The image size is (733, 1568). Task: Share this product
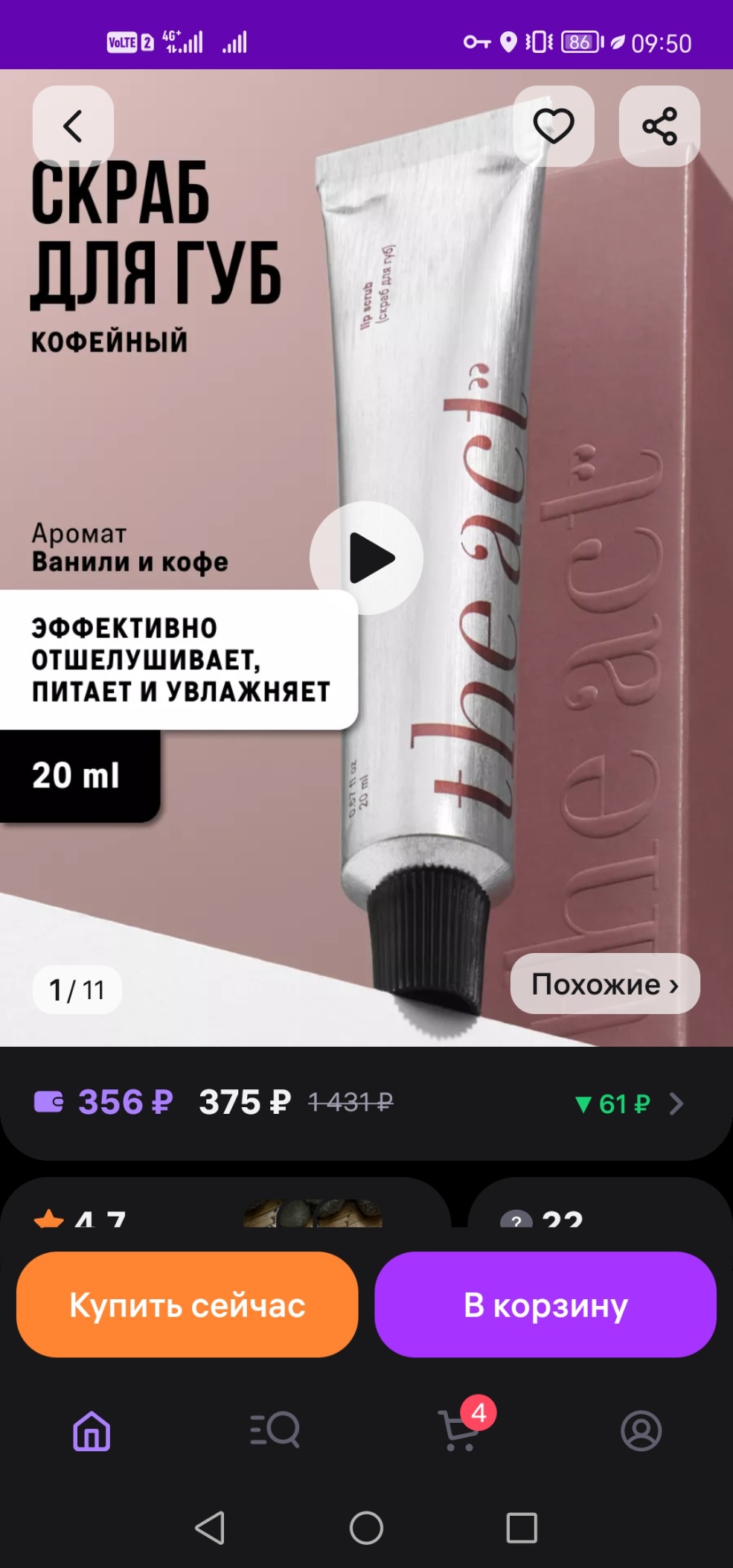(x=659, y=126)
